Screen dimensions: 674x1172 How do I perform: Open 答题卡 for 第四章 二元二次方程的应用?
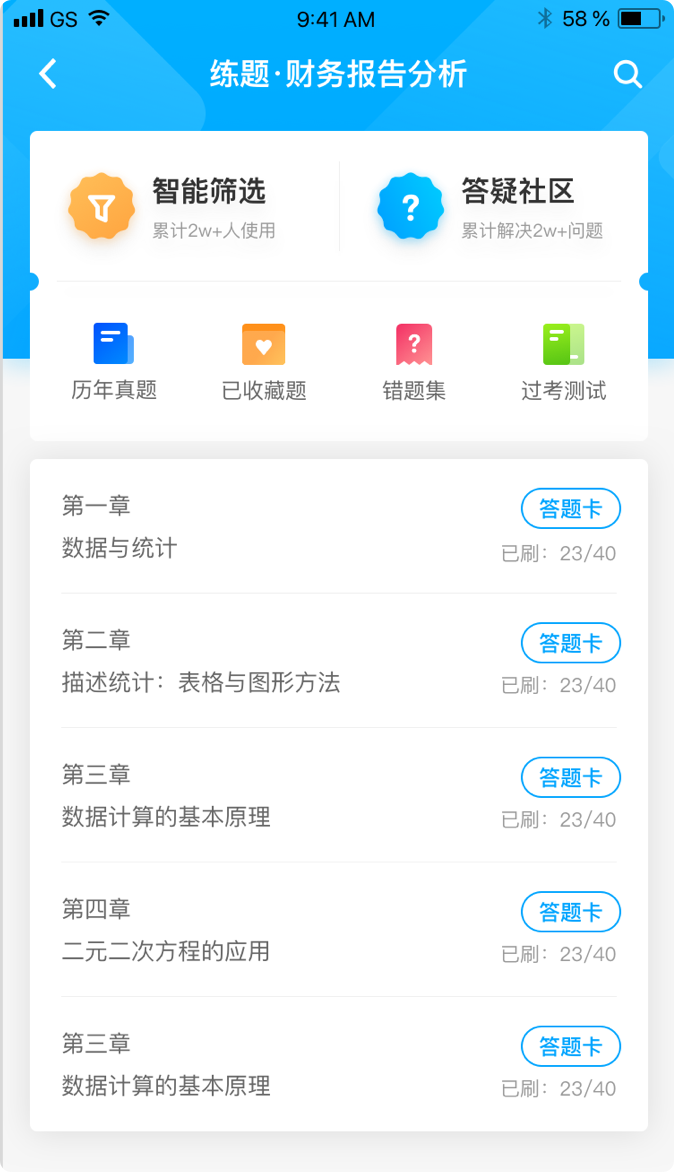pyautogui.click(x=571, y=912)
